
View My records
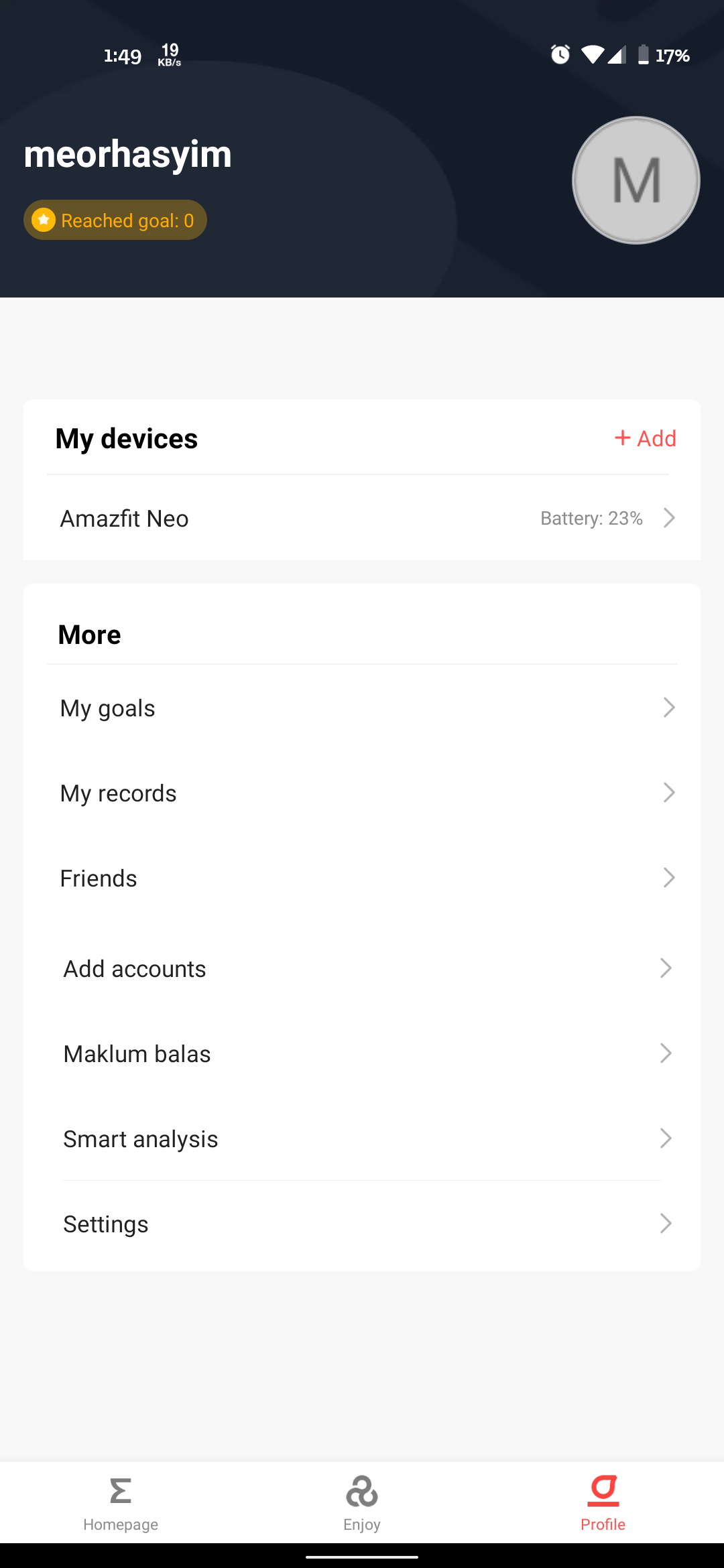[362, 793]
